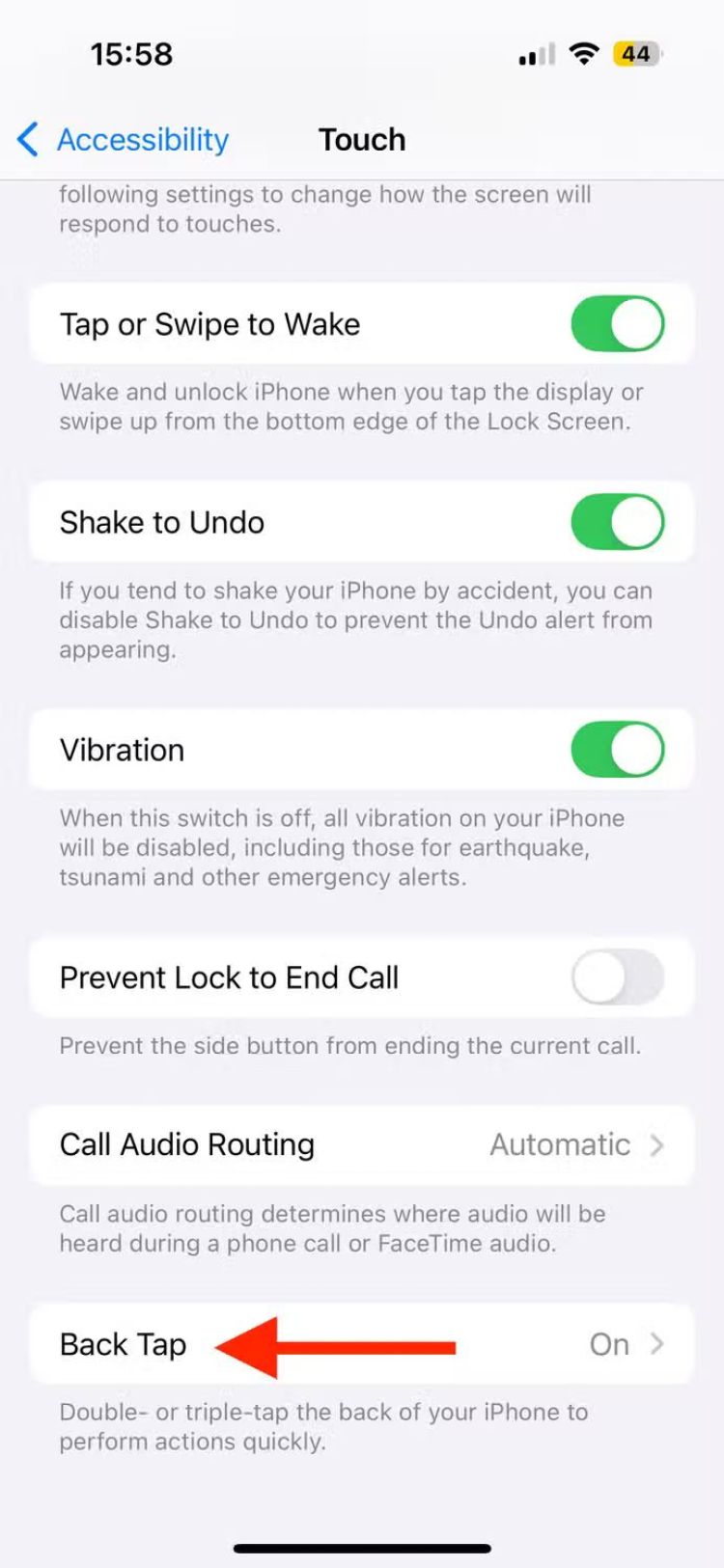This screenshot has height=1568, width=724.
Task: Open Call Audio Routing options
Action: click(362, 1144)
